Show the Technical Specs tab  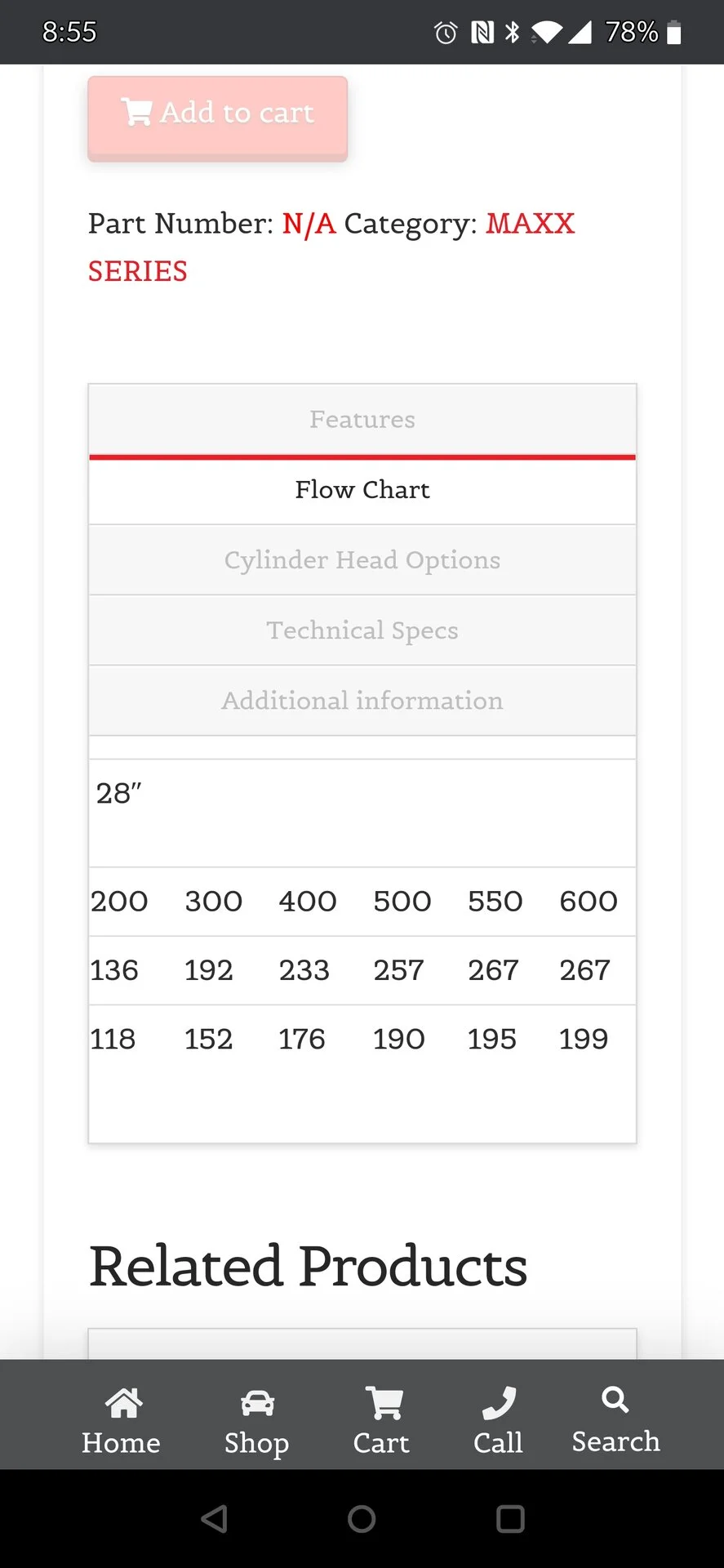click(x=362, y=630)
